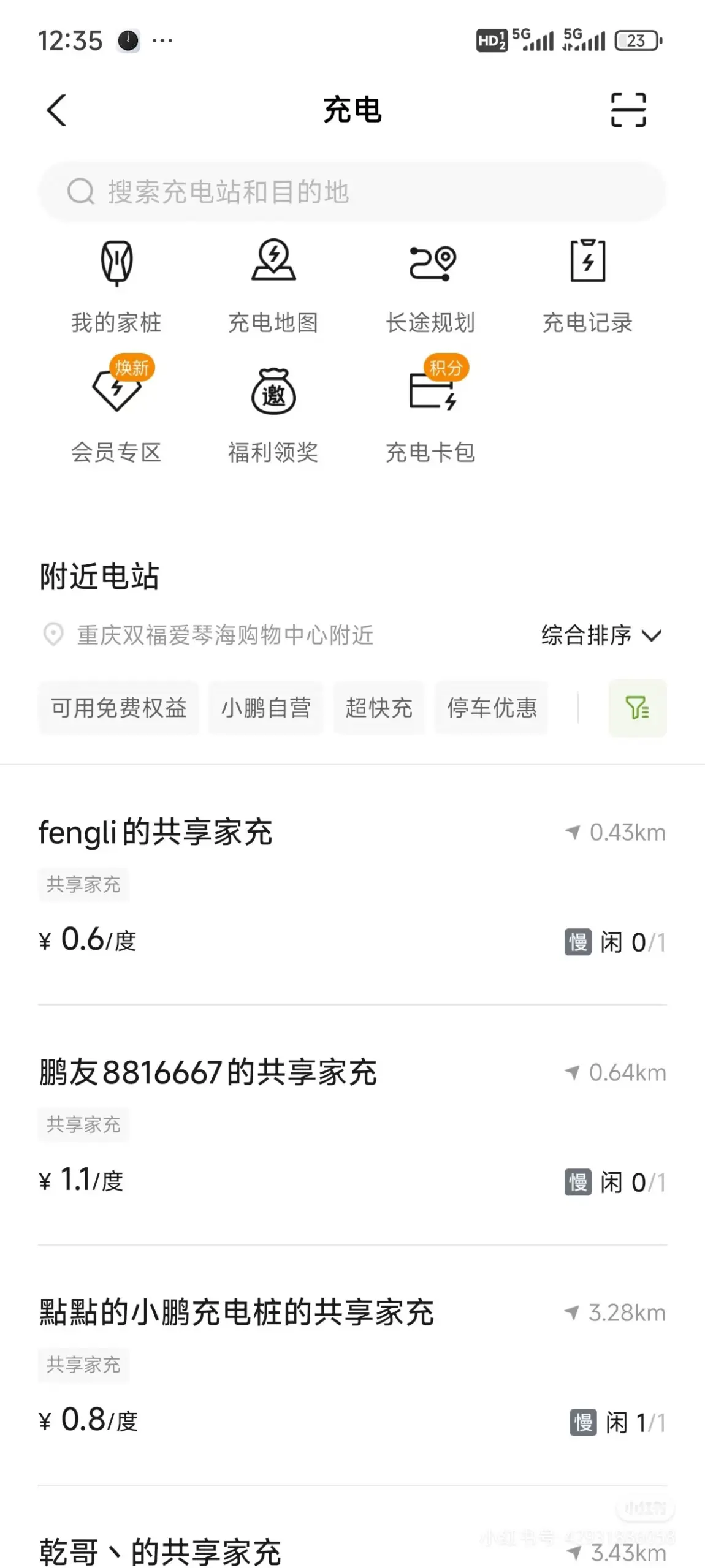705x1568 pixels.
Task: Expand the 综合排序 sort dropdown
Action: [x=601, y=635]
